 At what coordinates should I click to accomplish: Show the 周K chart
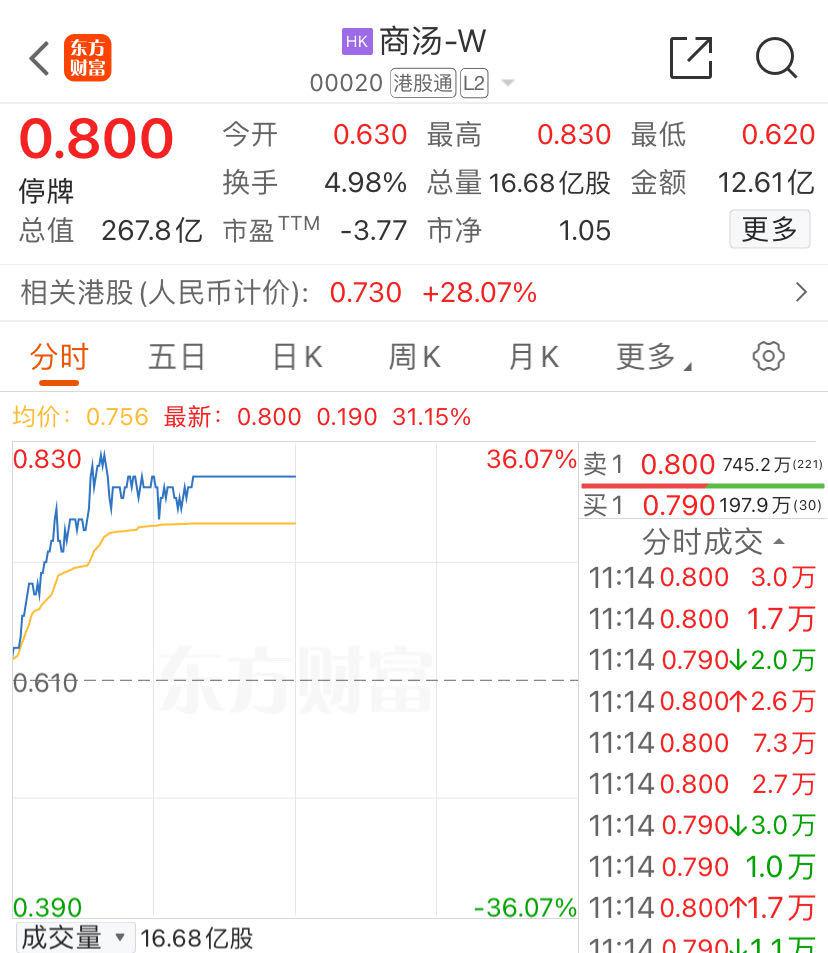click(414, 357)
